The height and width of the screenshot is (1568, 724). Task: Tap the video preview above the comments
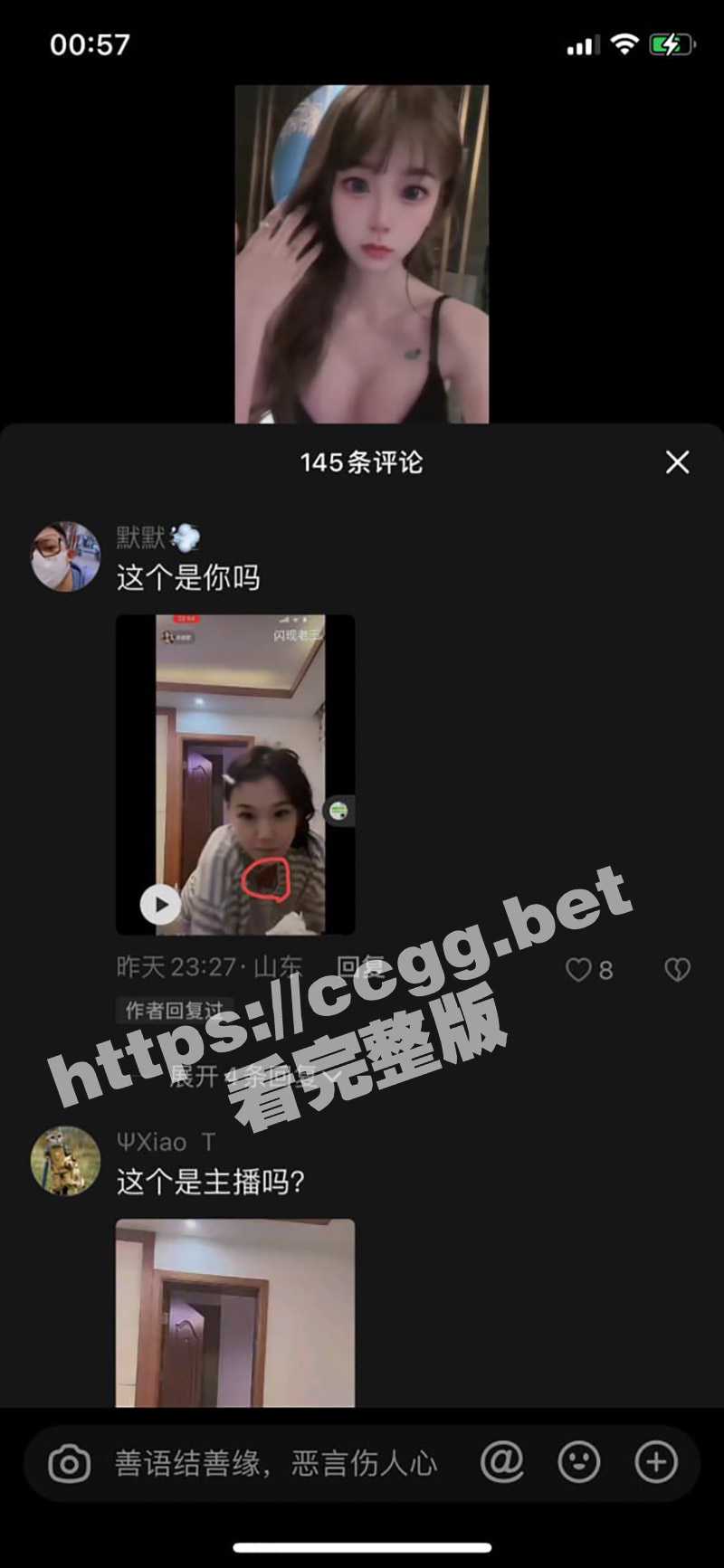click(361, 254)
